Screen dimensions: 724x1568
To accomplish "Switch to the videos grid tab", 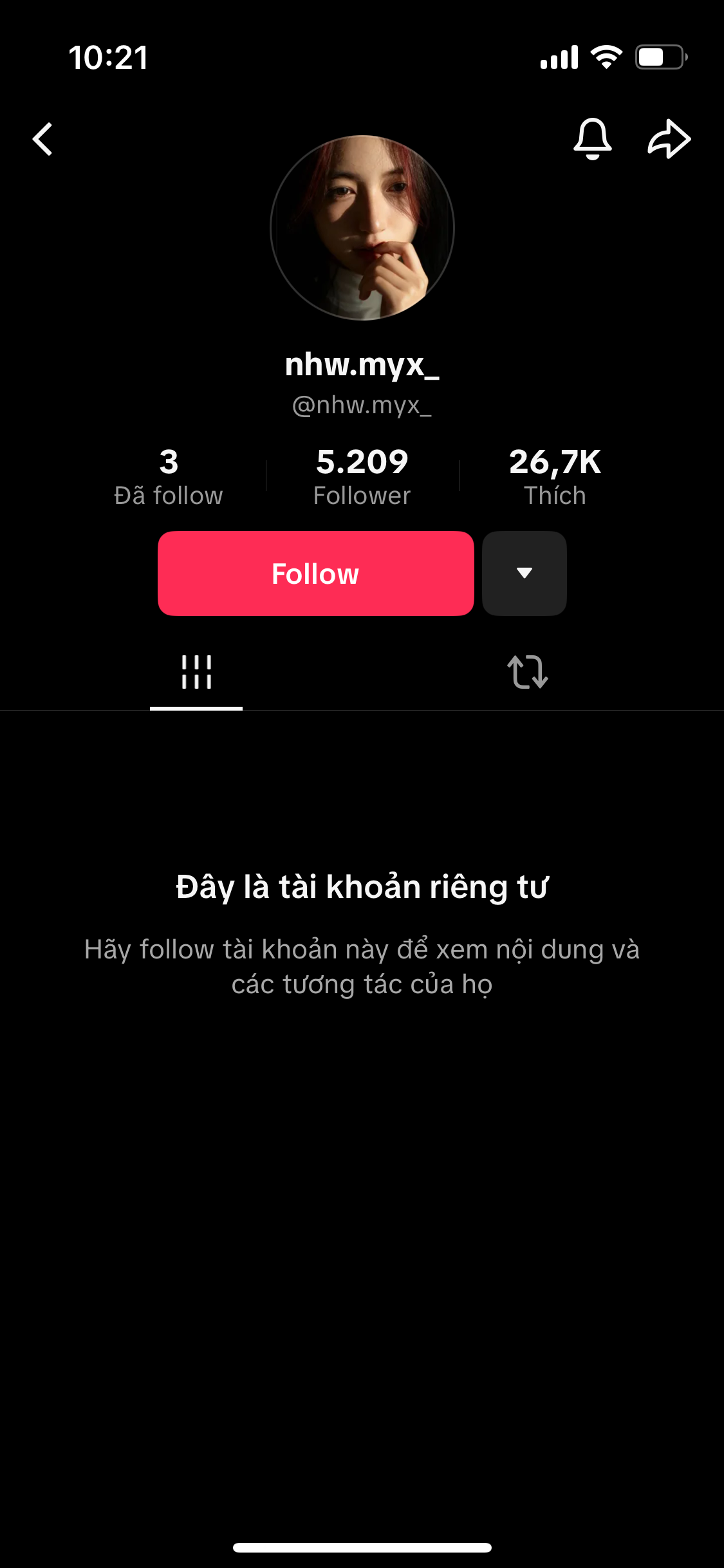I will [196, 672].
